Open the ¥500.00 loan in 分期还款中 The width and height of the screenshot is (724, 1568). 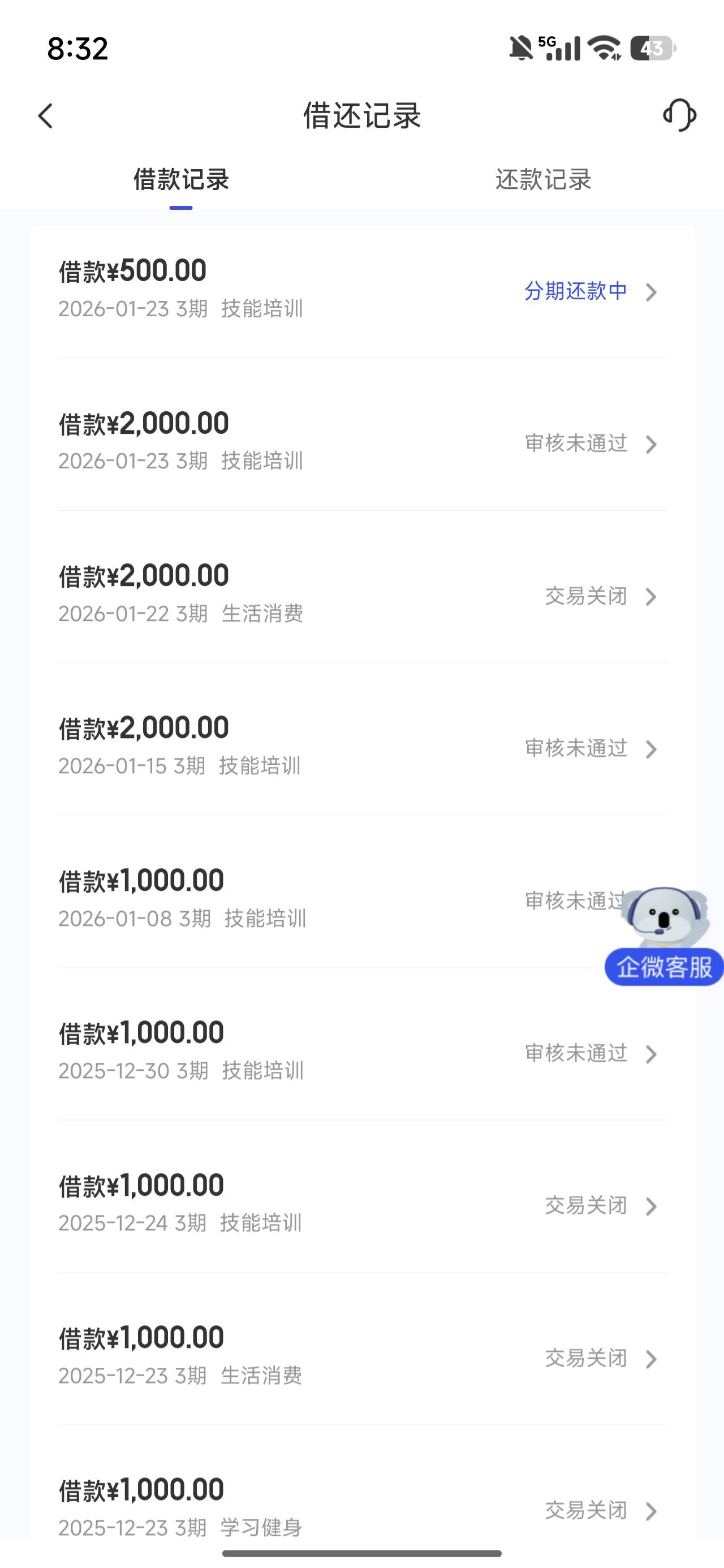[x=361, y=290]
